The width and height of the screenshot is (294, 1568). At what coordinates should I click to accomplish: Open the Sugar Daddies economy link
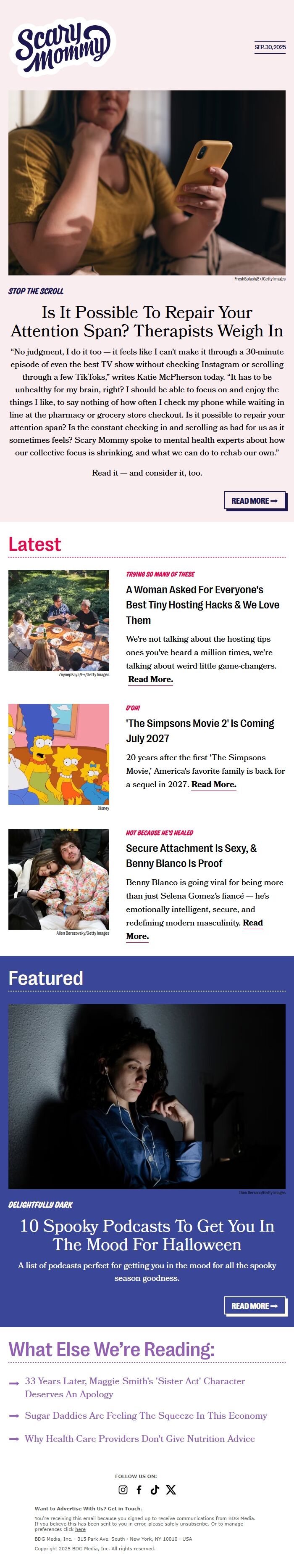(x=146, y=1415)
